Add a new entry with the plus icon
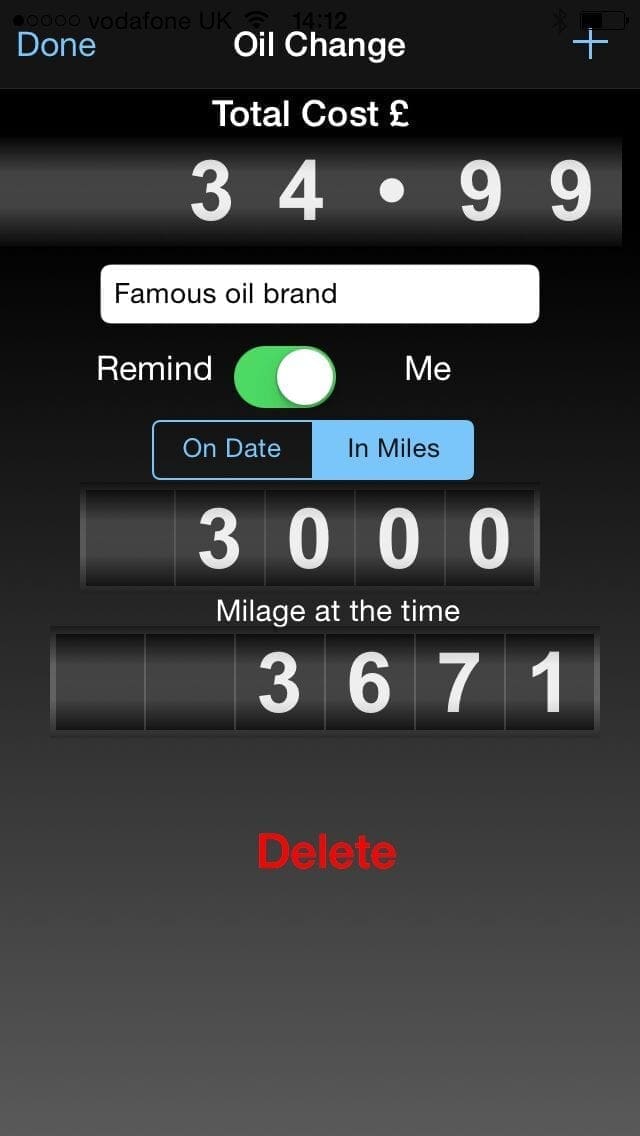 pyautogui.click(x=590, y=44)
